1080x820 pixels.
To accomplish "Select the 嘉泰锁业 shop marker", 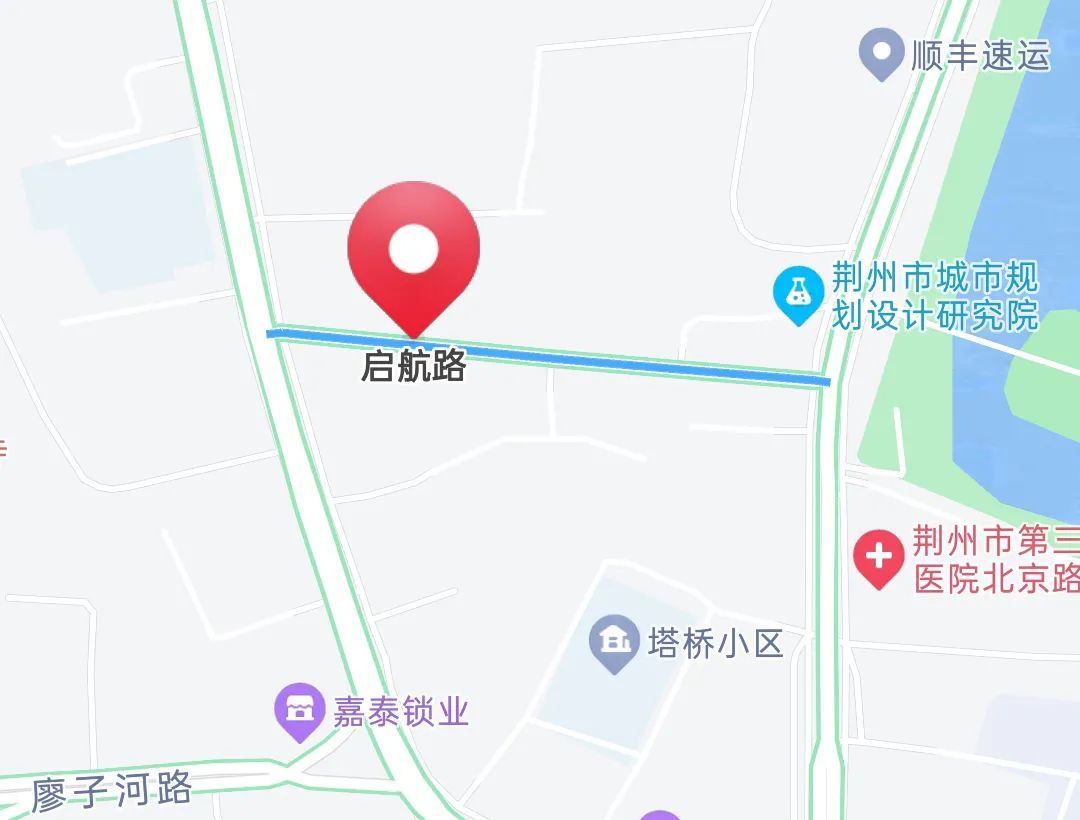I will pyautogui.click(x=300, y=710).
